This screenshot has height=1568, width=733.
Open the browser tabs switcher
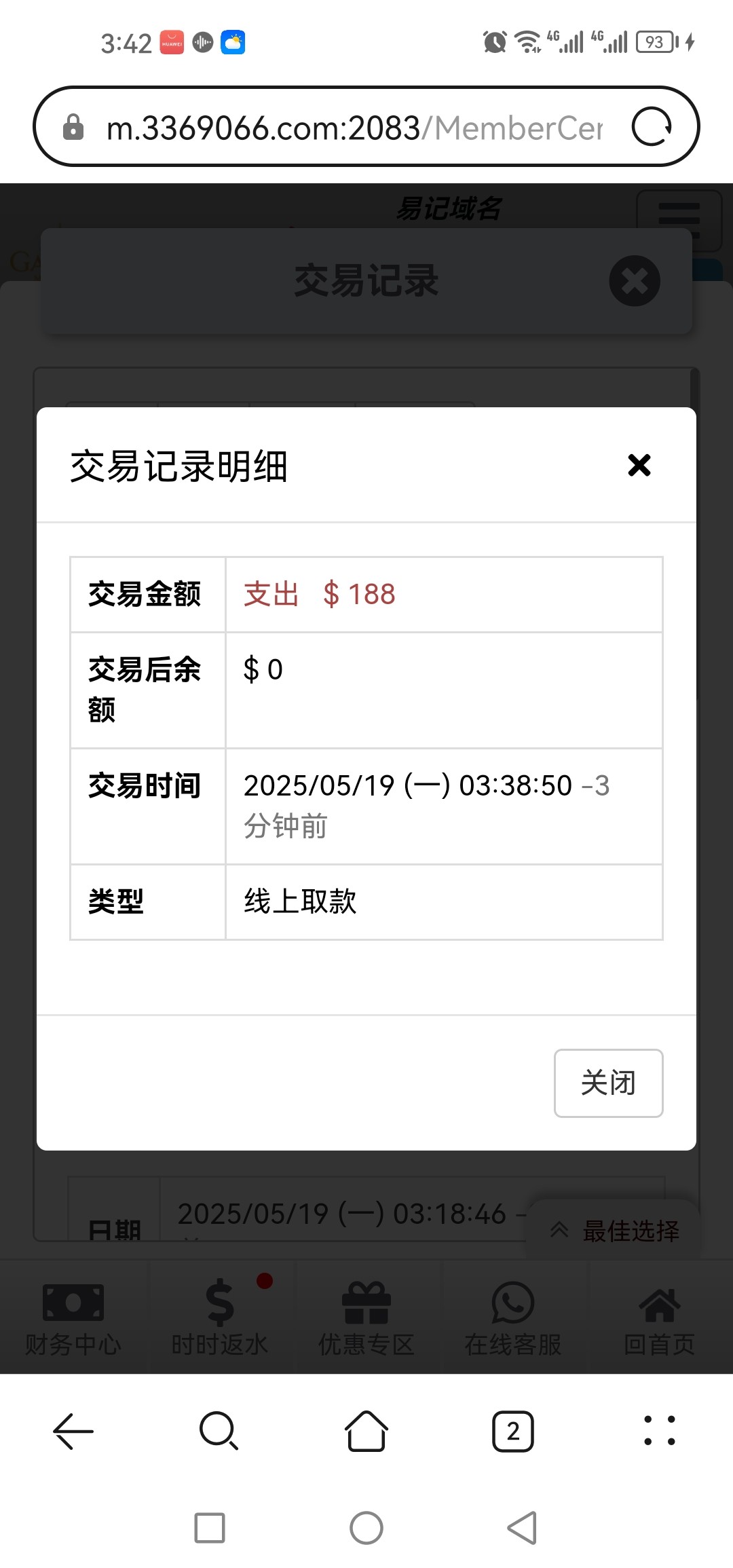(513, 1431)
